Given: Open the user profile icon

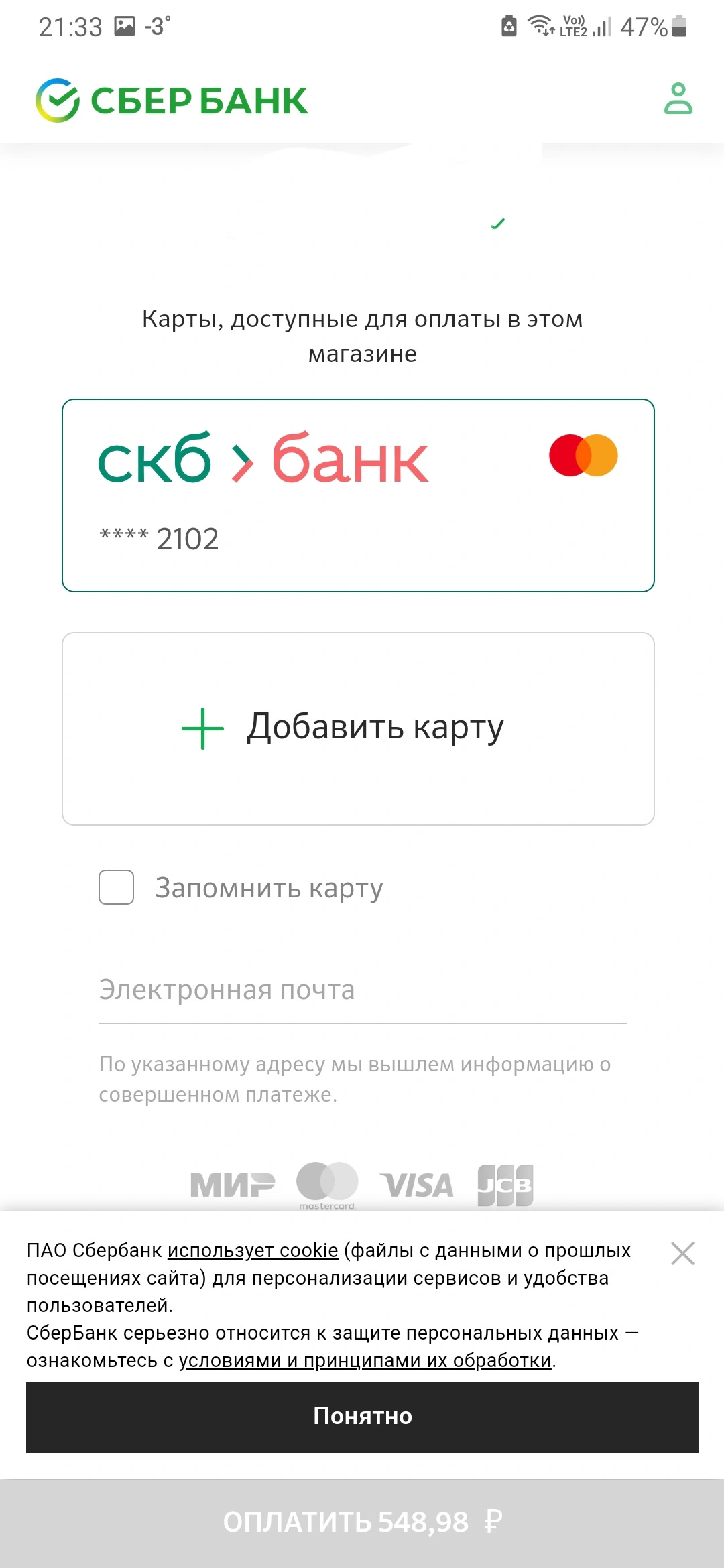Looking at the screenshot, I should tap(678, 99).
